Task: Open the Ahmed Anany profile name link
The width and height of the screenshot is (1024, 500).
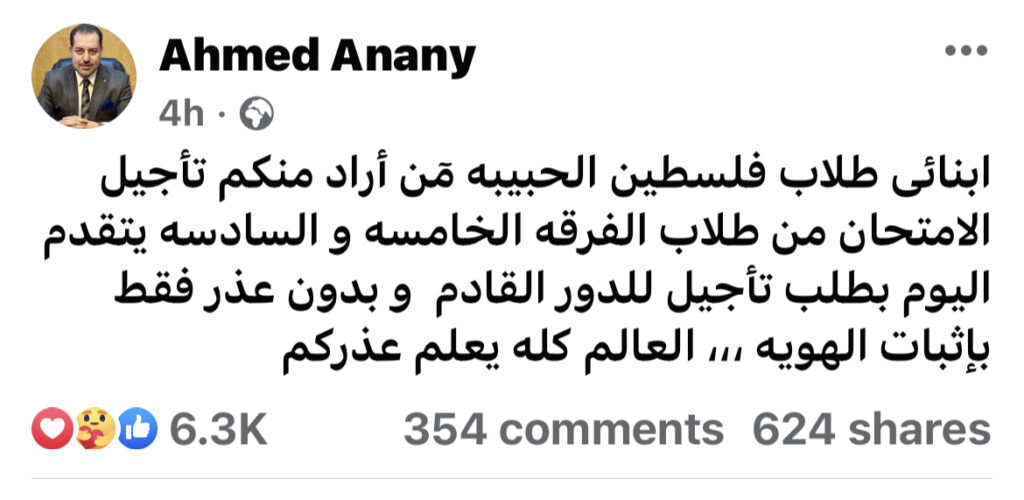Action: point(318,57)
